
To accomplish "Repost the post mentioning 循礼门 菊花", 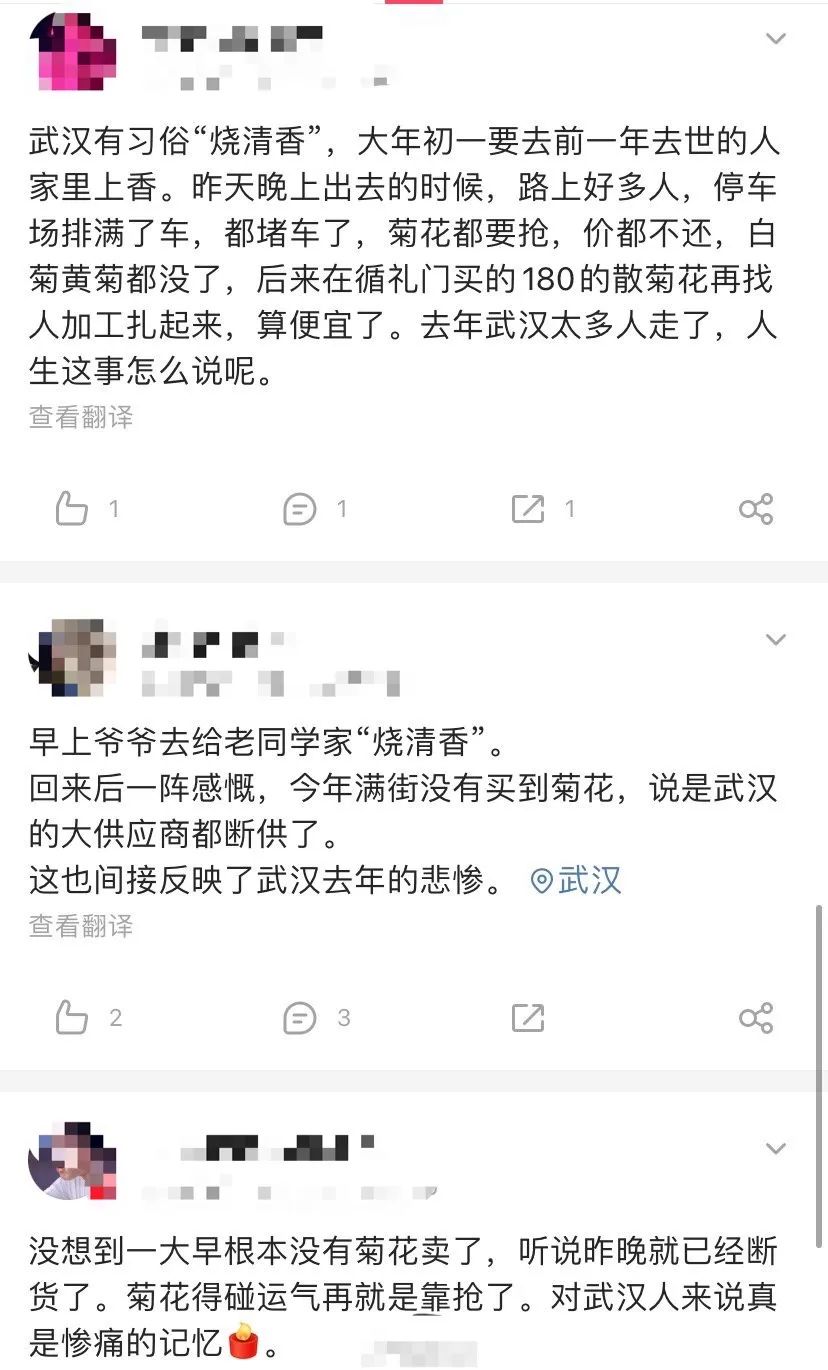I will 528,509.
